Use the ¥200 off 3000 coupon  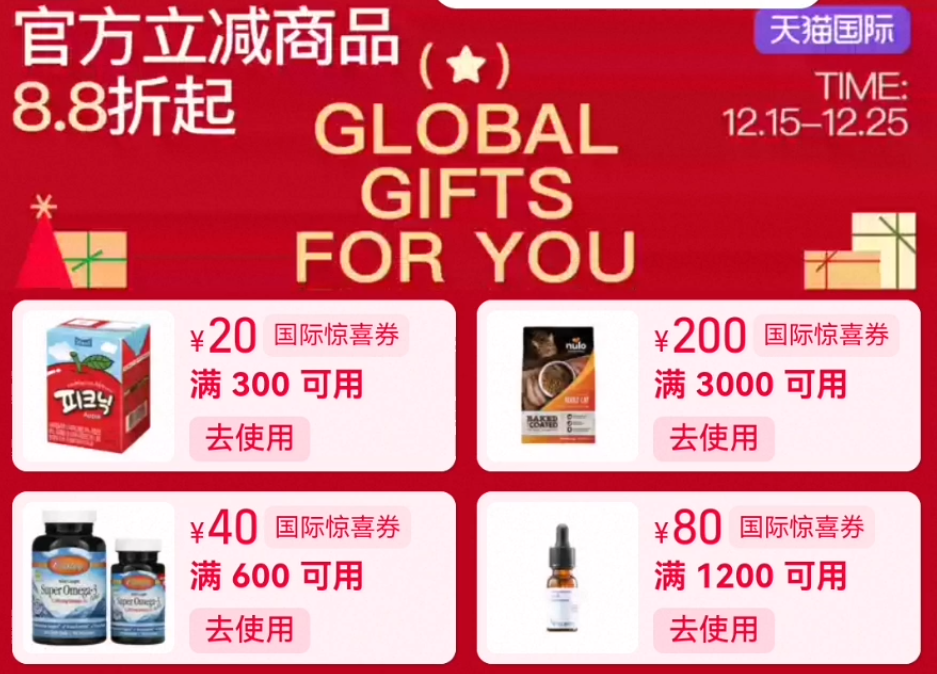point(713,438)
